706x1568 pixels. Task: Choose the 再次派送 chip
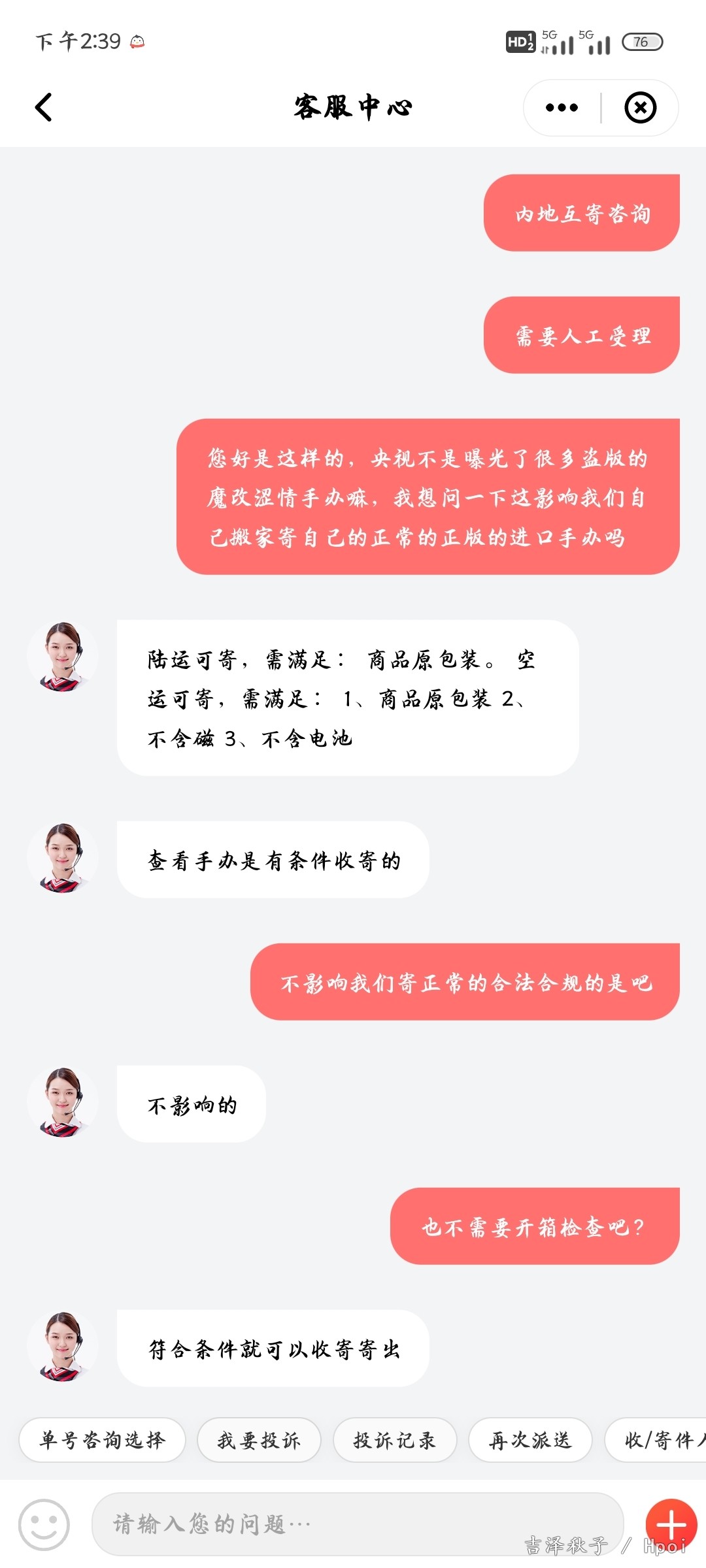[x=530, y=1439]
